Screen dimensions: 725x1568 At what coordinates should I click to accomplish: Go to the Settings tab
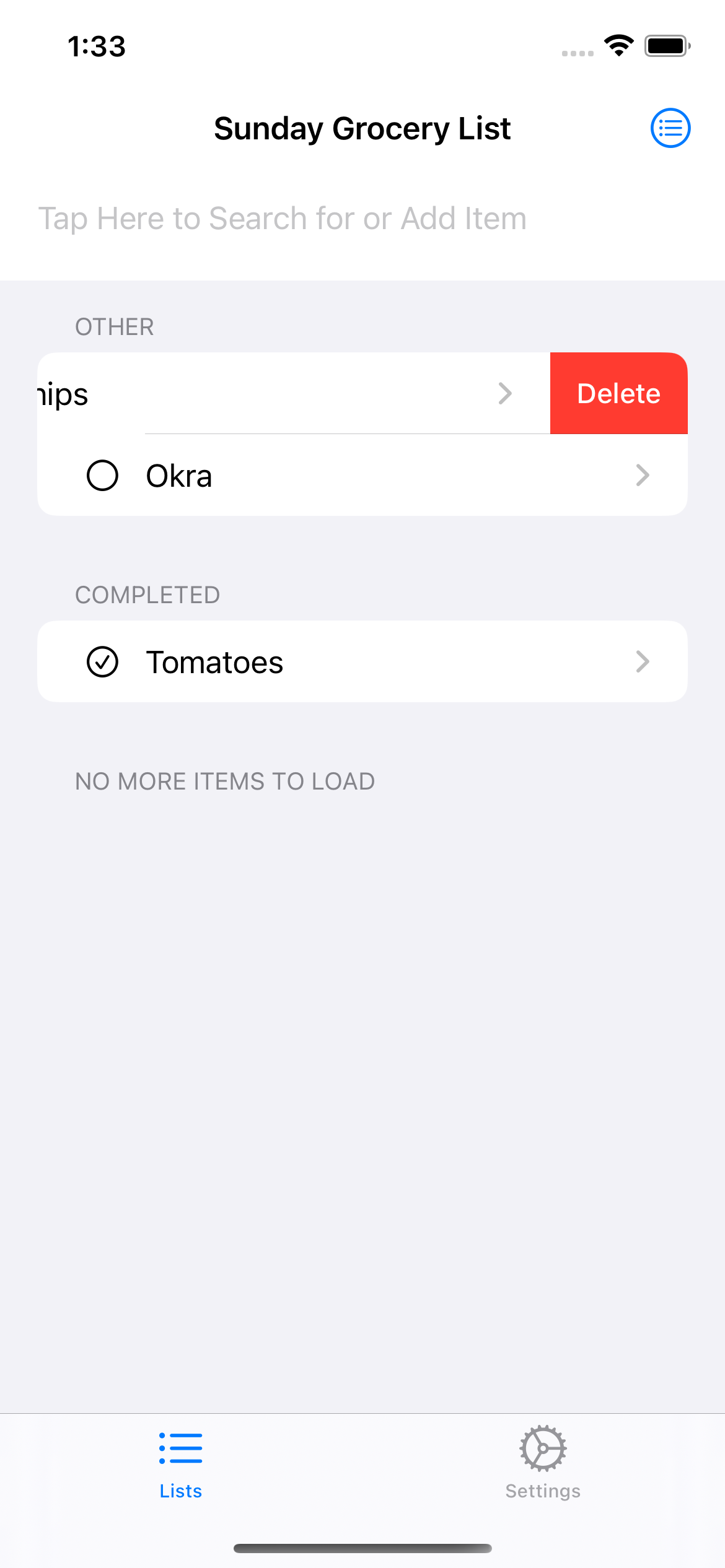pyautogui.click(x=543, y=1463)
